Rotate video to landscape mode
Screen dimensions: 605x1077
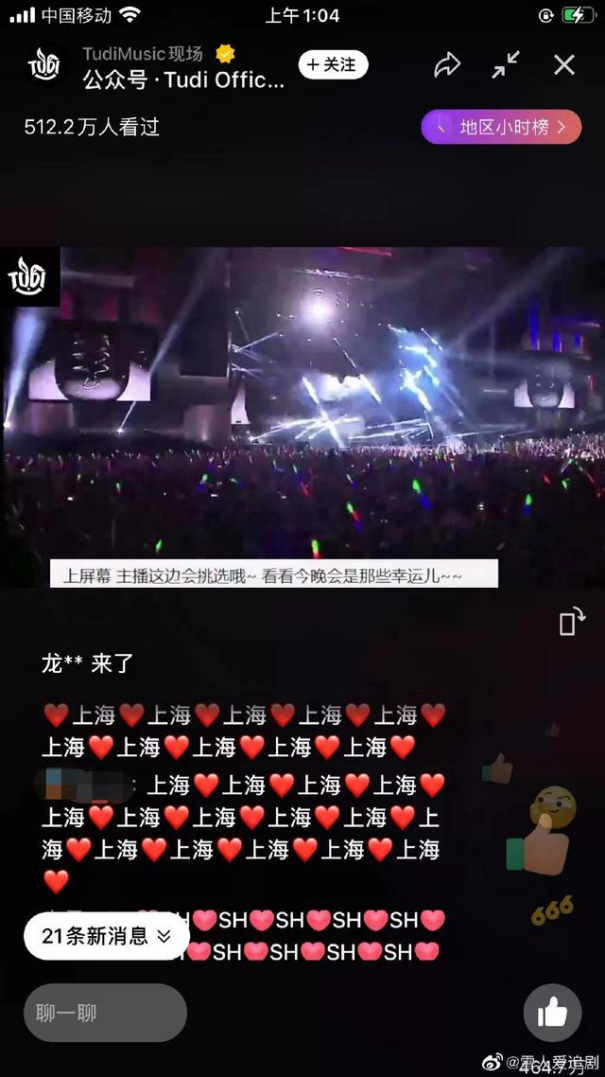click(570, 622)
